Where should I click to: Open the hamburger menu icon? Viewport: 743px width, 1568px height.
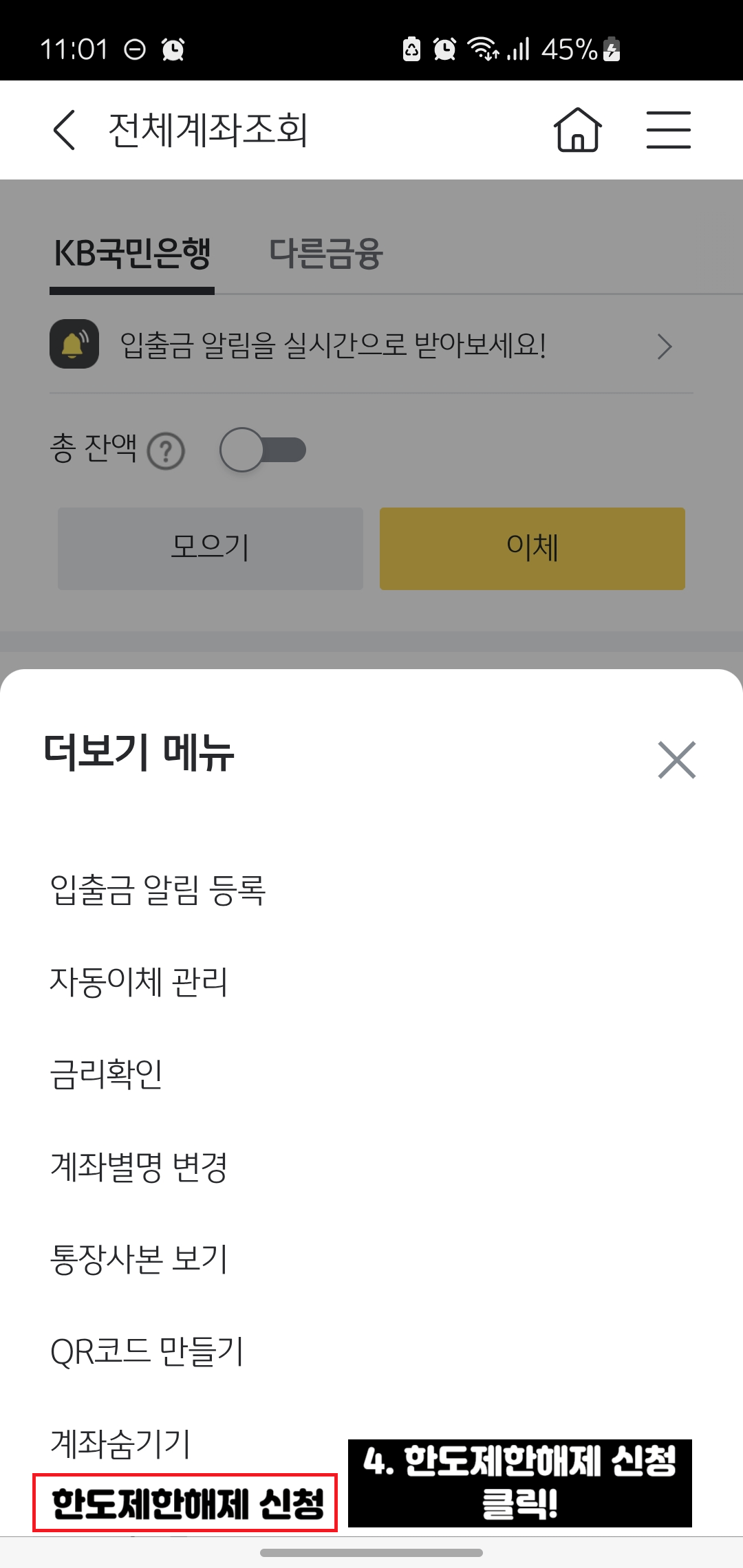668,131
